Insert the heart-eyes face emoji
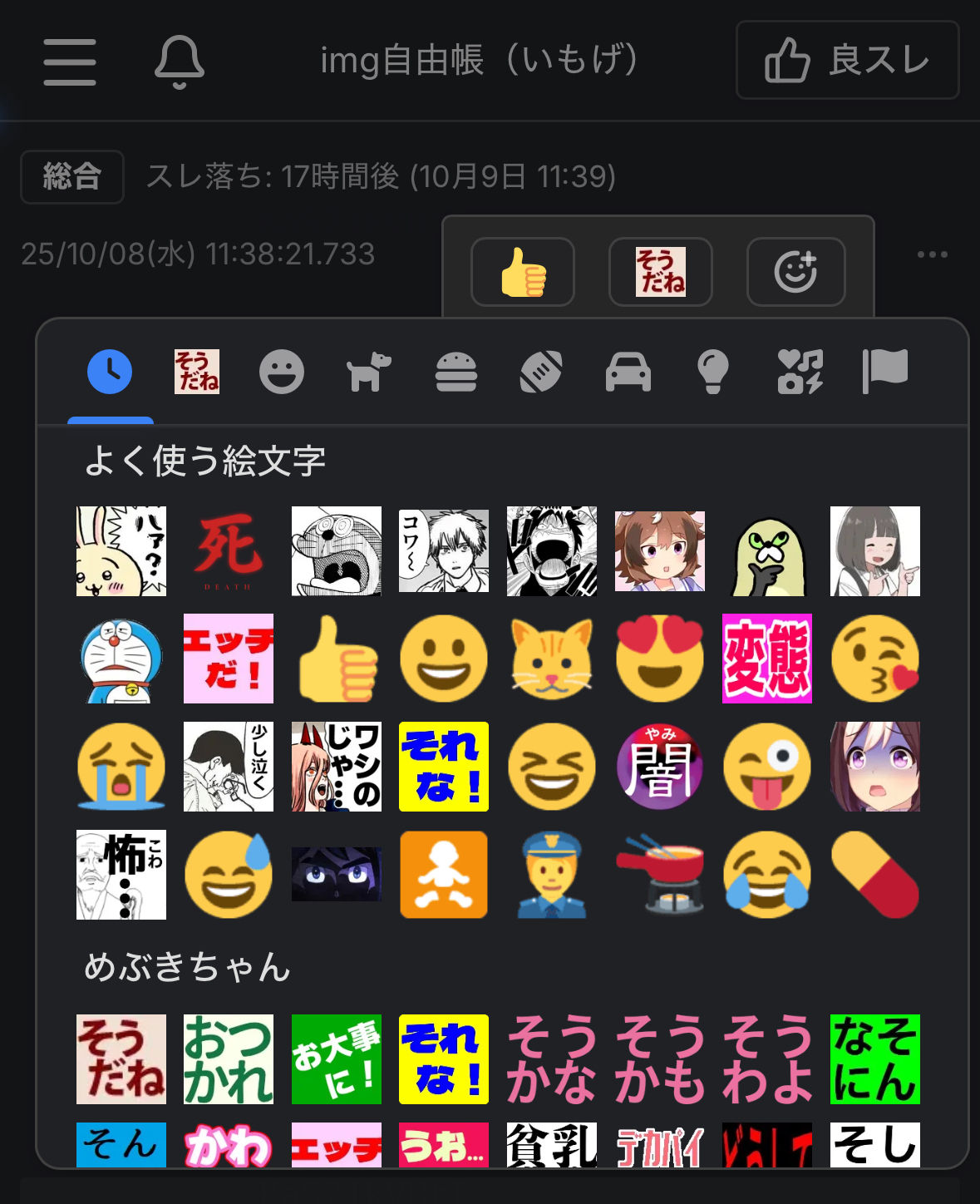The height and width of the screenshot is (1204, 980). pos(660,659)
